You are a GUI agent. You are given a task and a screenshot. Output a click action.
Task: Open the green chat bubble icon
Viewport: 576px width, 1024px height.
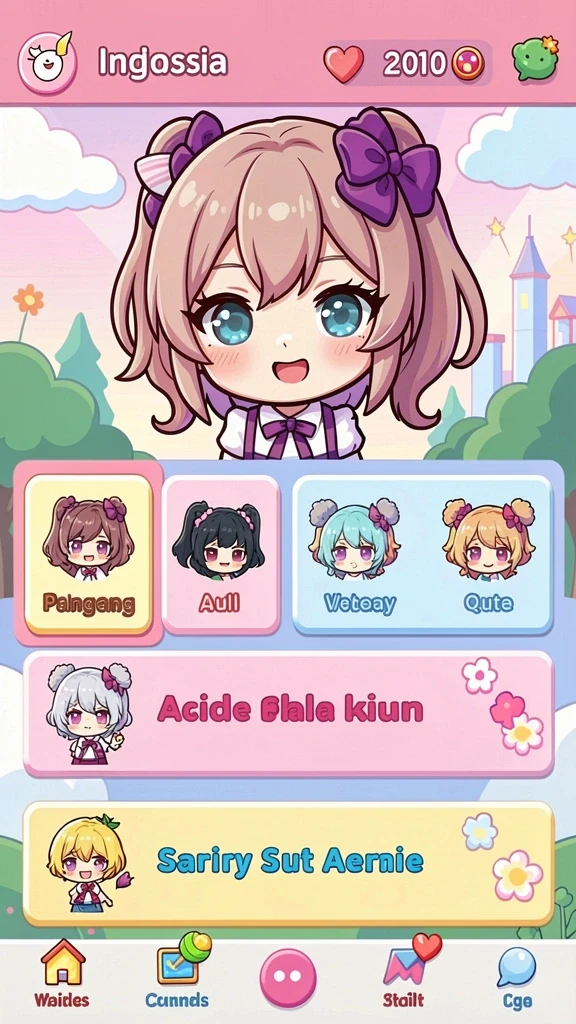click(x=535, y=59)
